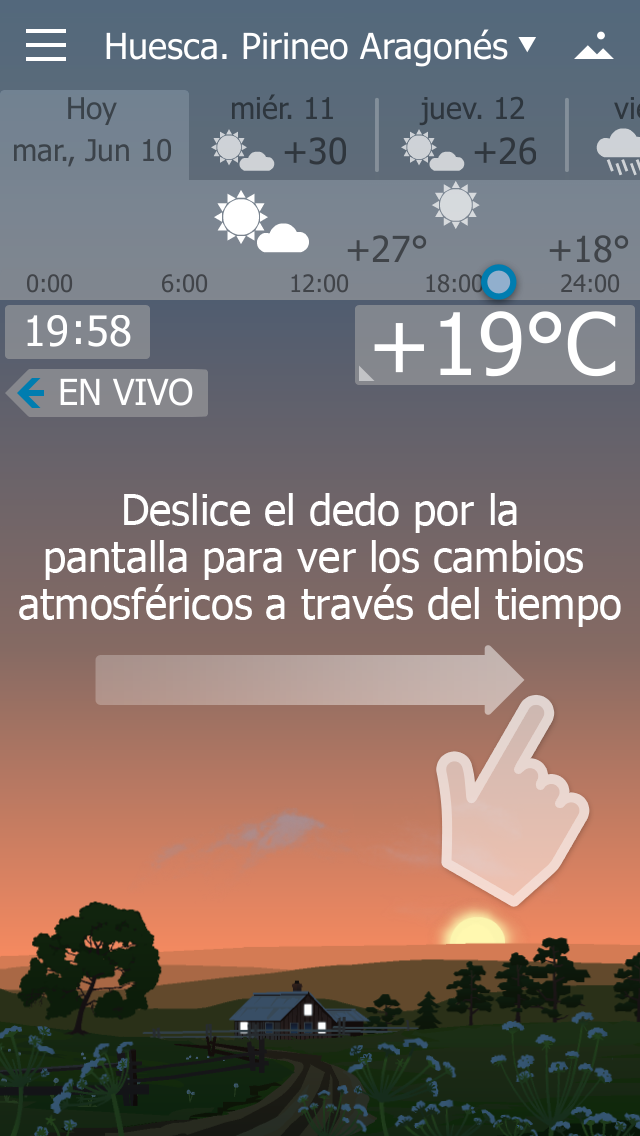Return to live with EN VIVO
Image resolution: width=640 pixels, height=1136 pixels.
(x=108, y=393)
